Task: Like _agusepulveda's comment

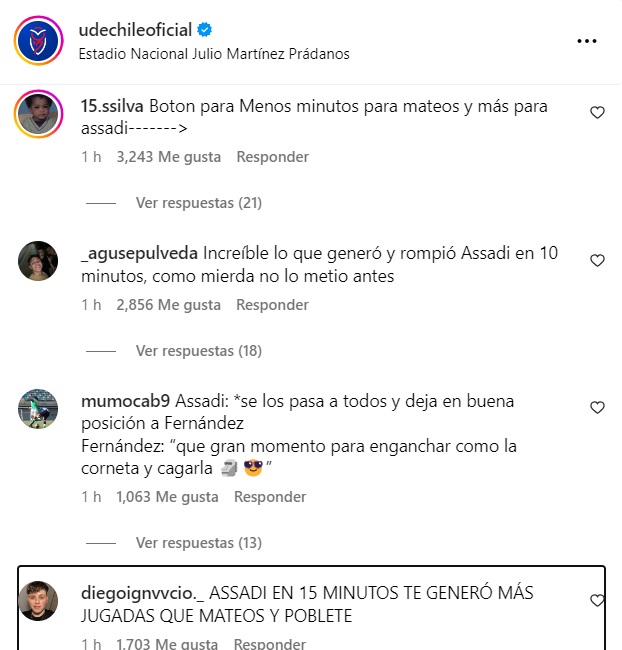Action: point(597,261)
